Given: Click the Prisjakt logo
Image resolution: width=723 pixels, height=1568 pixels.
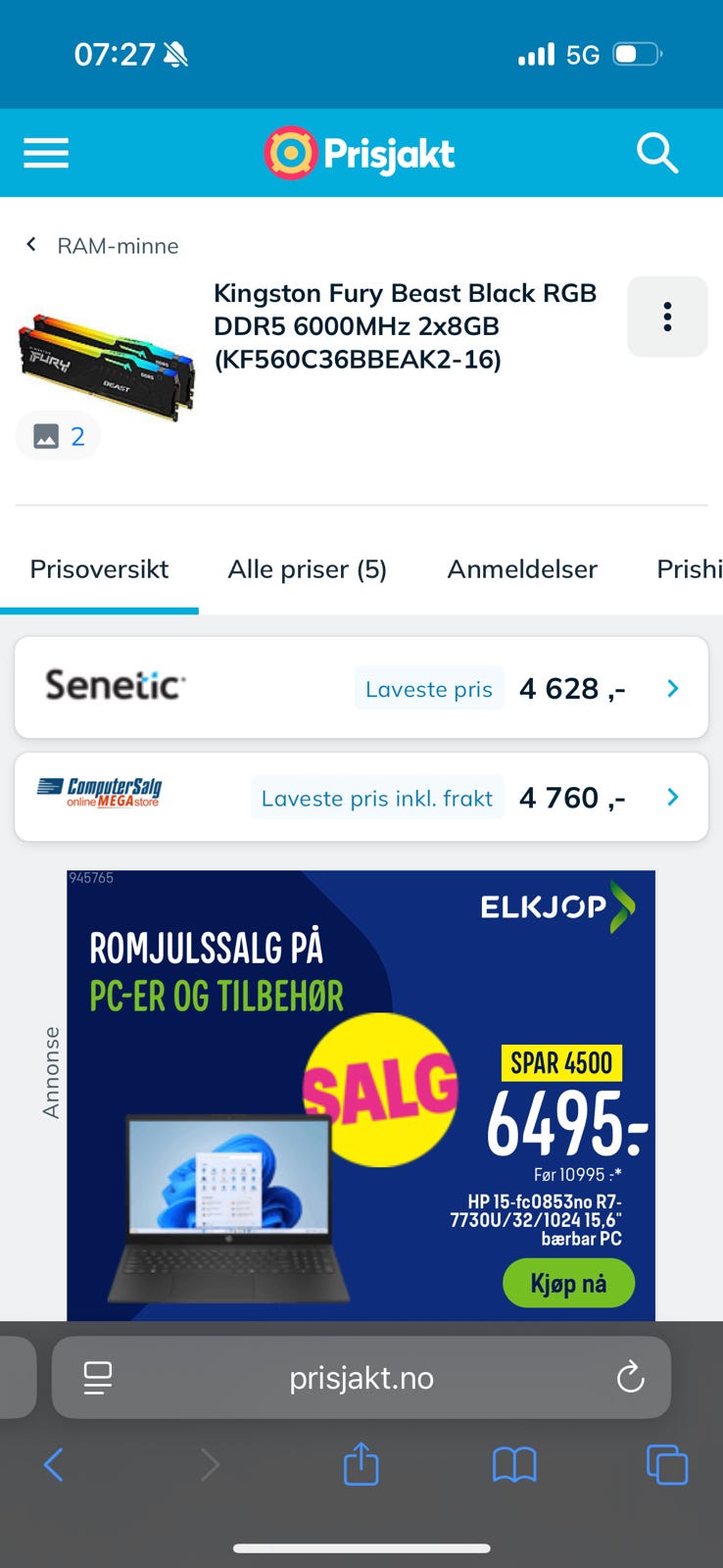Looking at the screenshot, I should click(359, 153).
